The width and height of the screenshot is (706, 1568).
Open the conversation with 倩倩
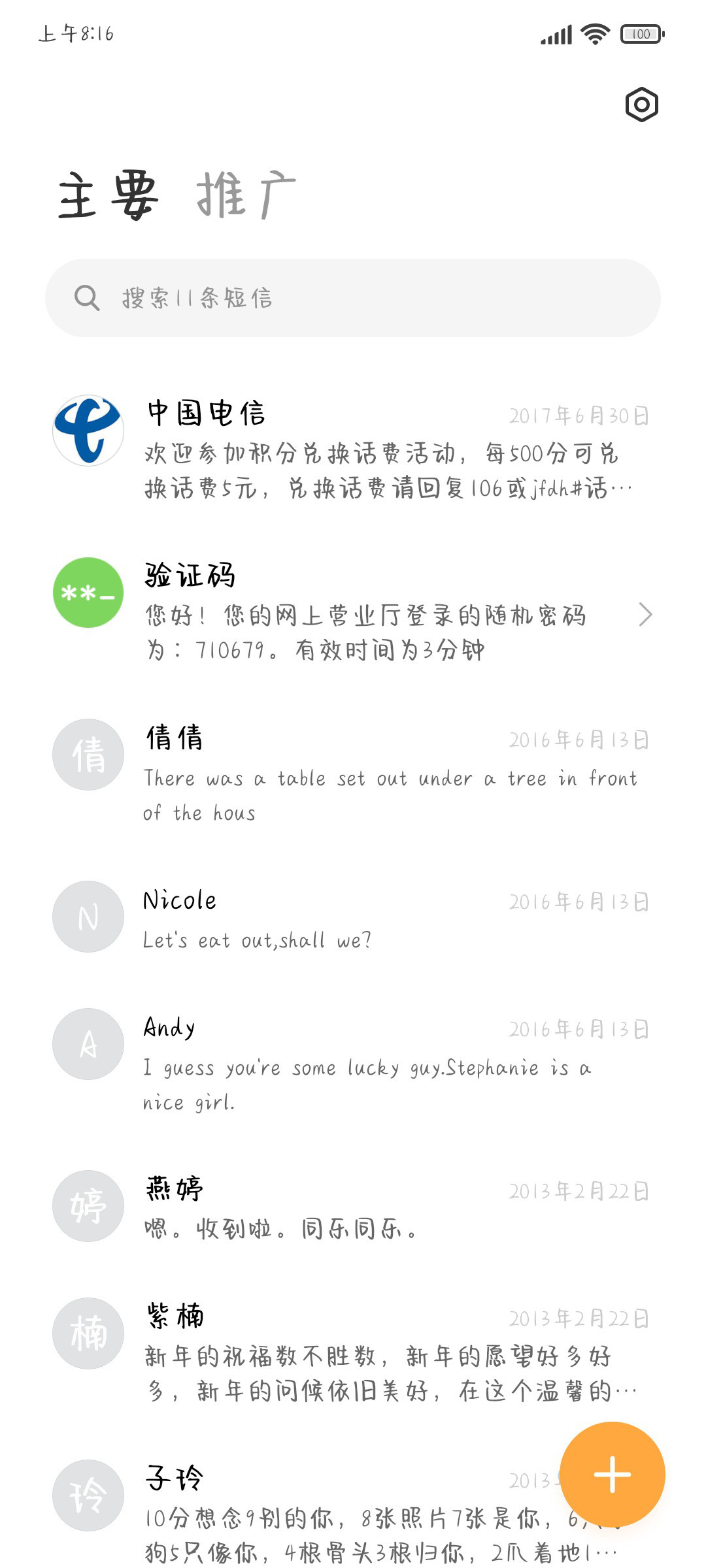(x=353, y=775)
